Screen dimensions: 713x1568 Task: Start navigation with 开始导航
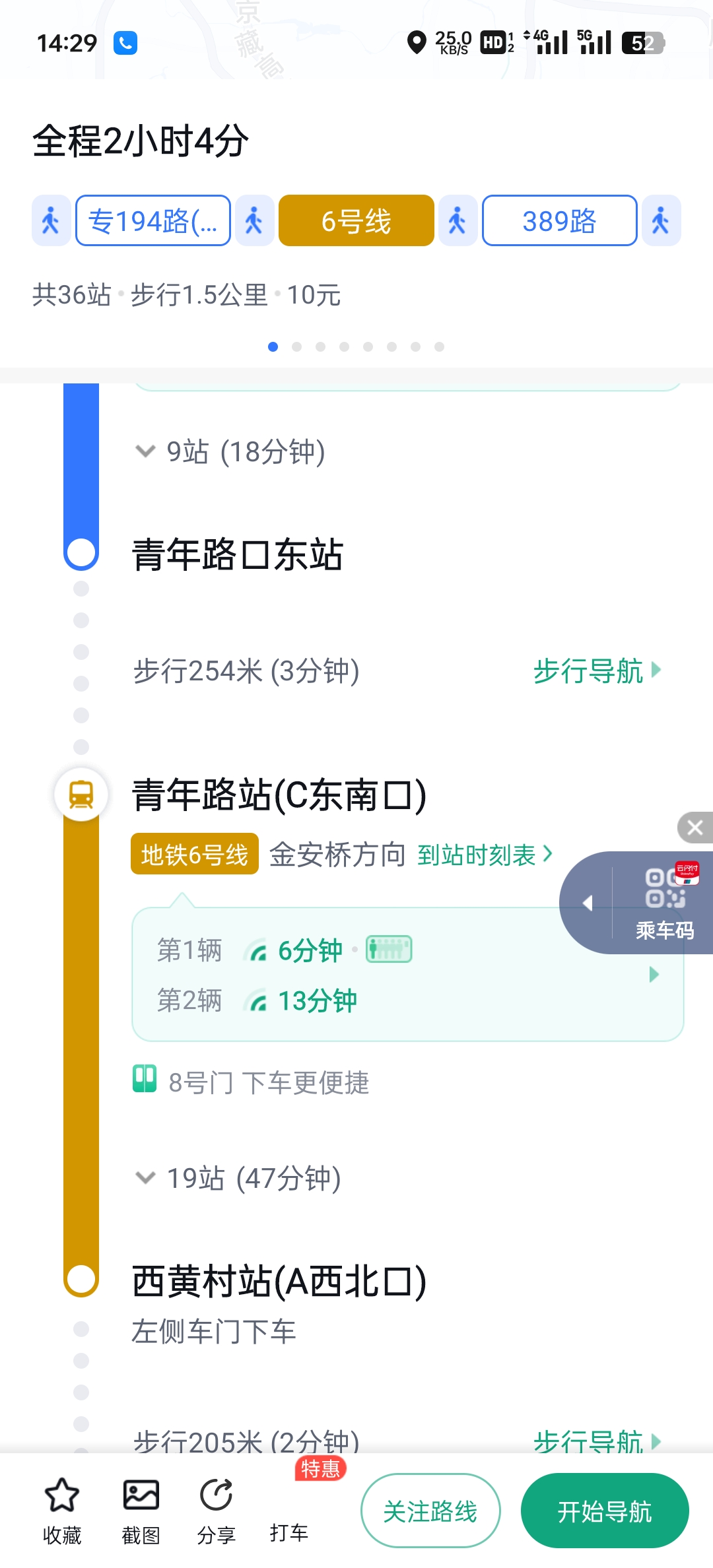click(x=604, y=1511)
